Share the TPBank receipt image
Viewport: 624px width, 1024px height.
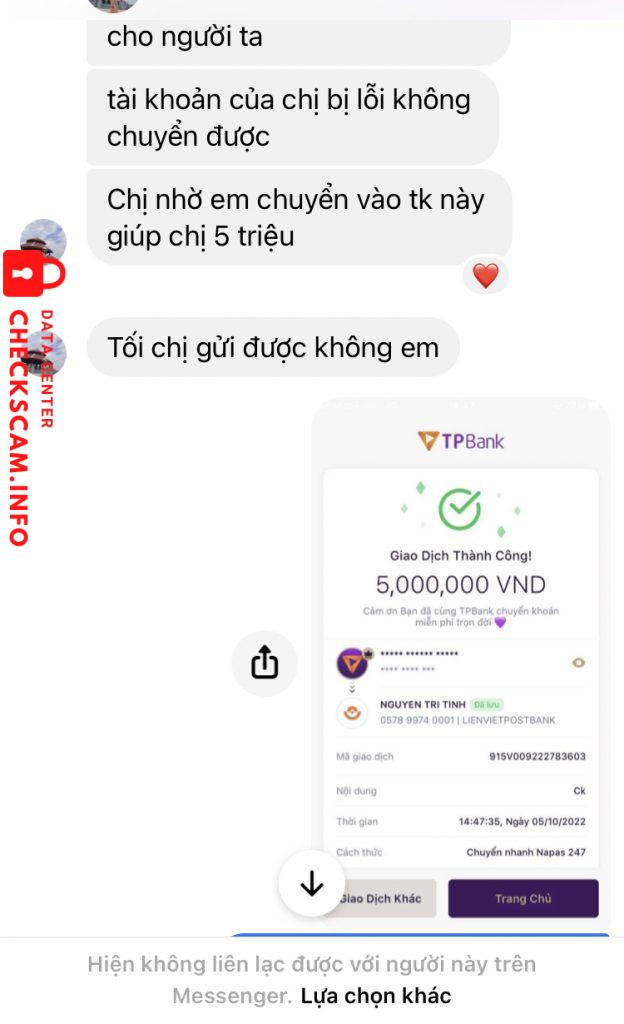pos(264,662)
